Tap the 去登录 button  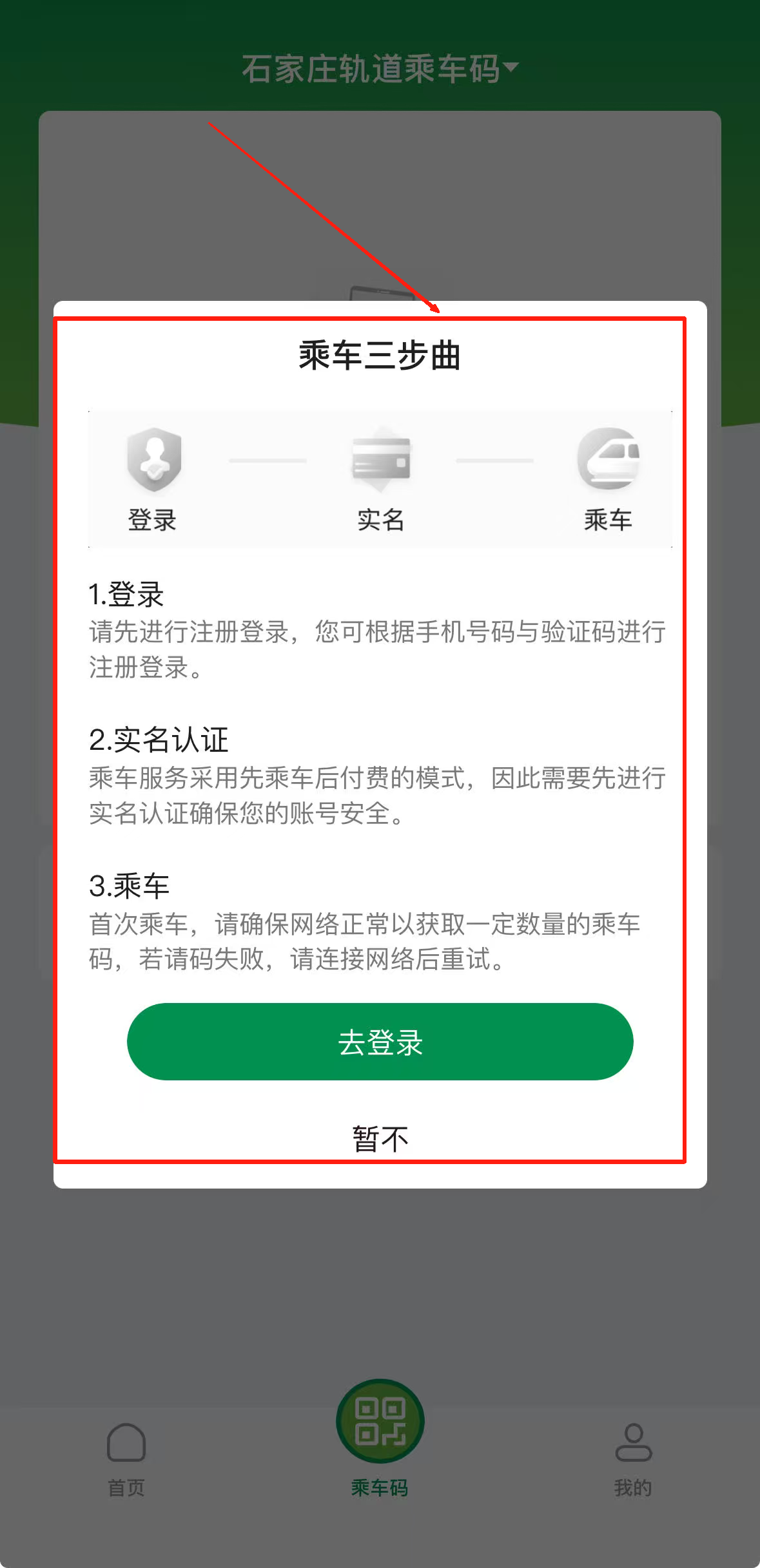click(x=380, y=1041)
